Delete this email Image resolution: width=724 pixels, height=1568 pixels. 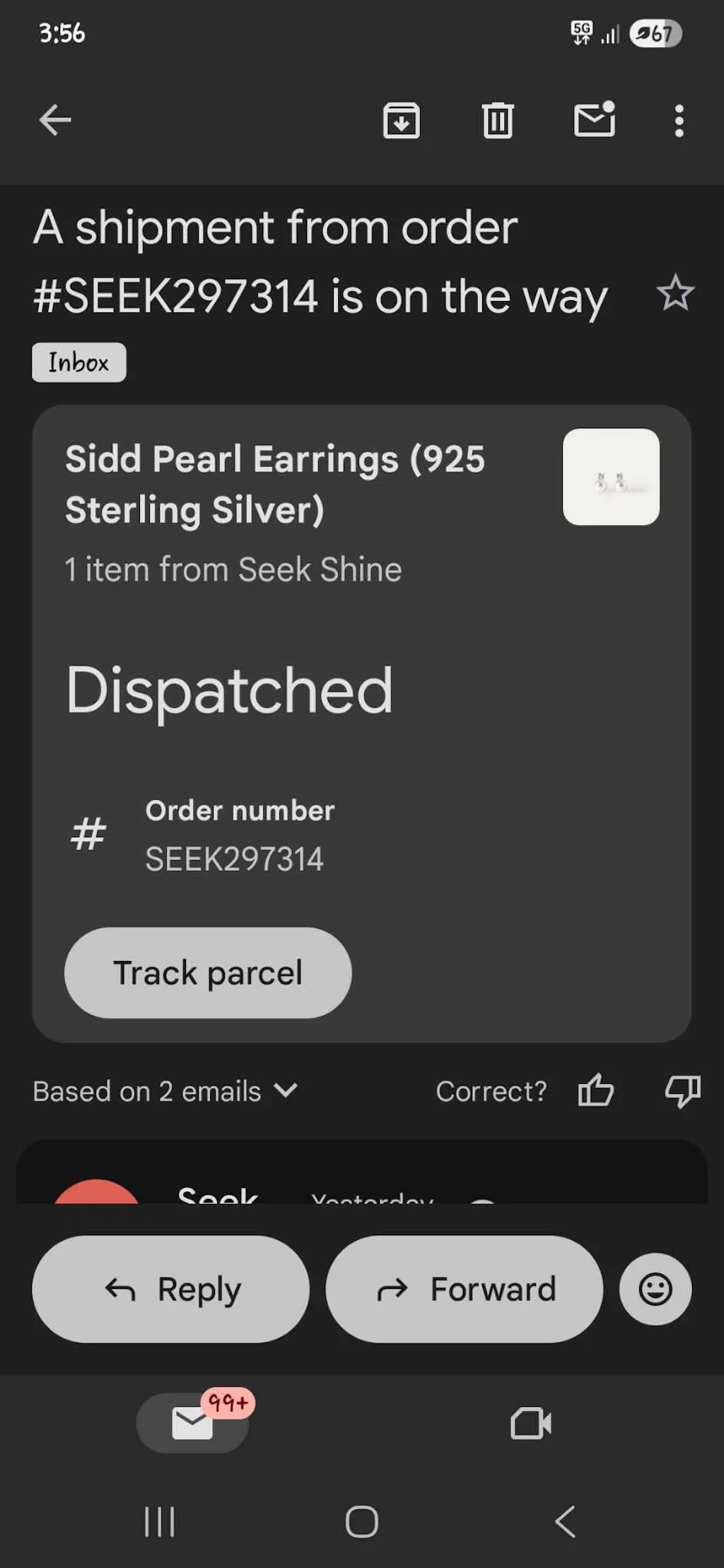(497, 120)
